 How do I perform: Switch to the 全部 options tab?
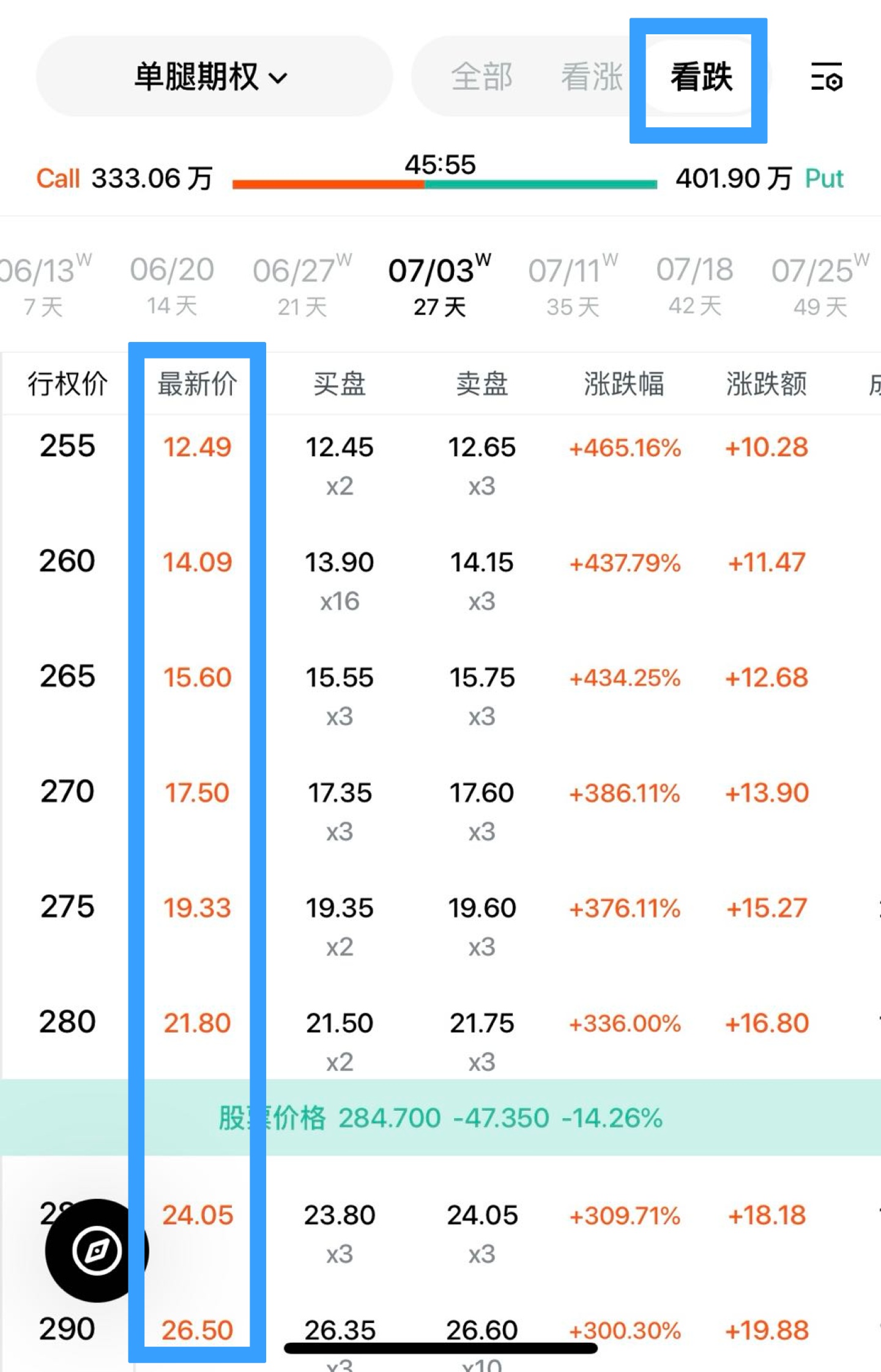click(x=481, y=77)
